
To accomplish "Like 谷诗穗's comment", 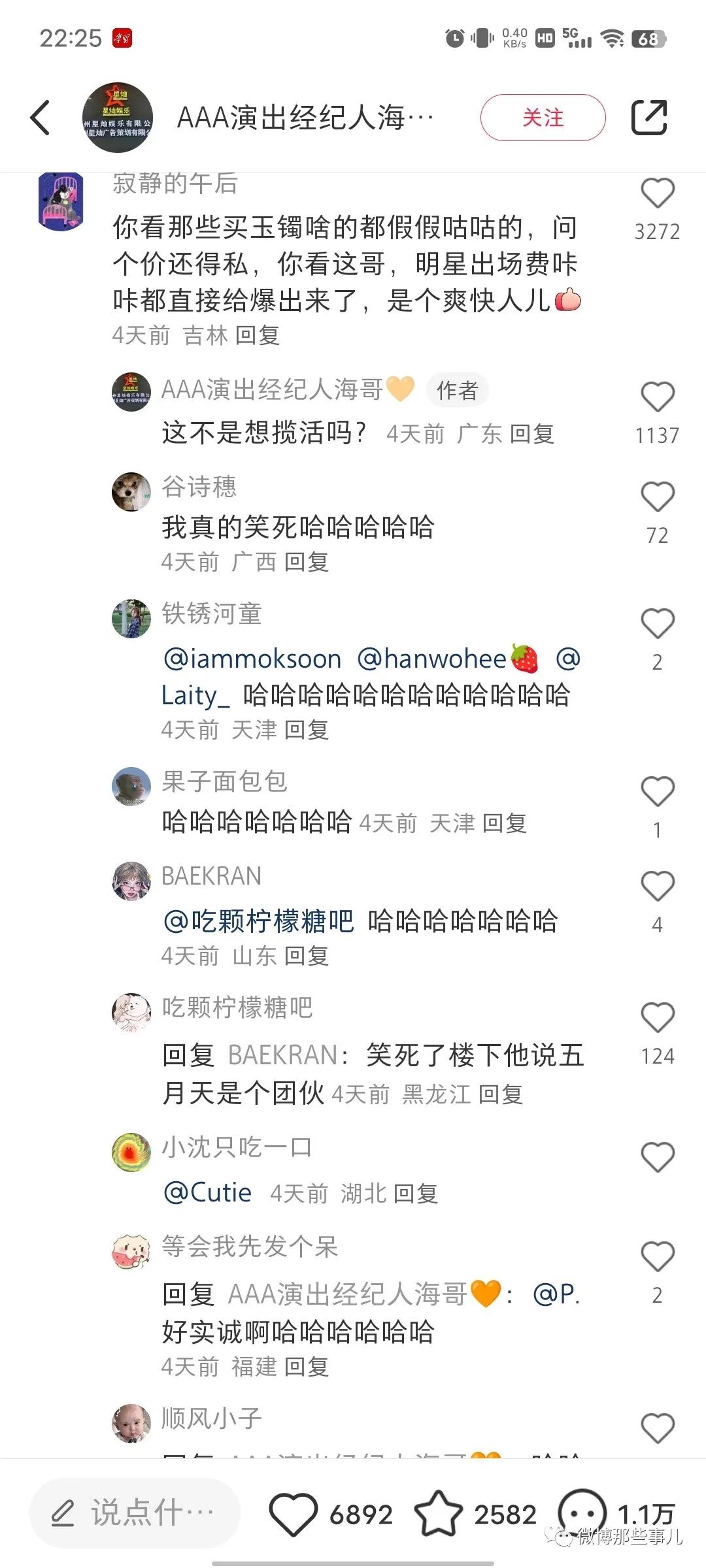I will click(x=657, y=497).
